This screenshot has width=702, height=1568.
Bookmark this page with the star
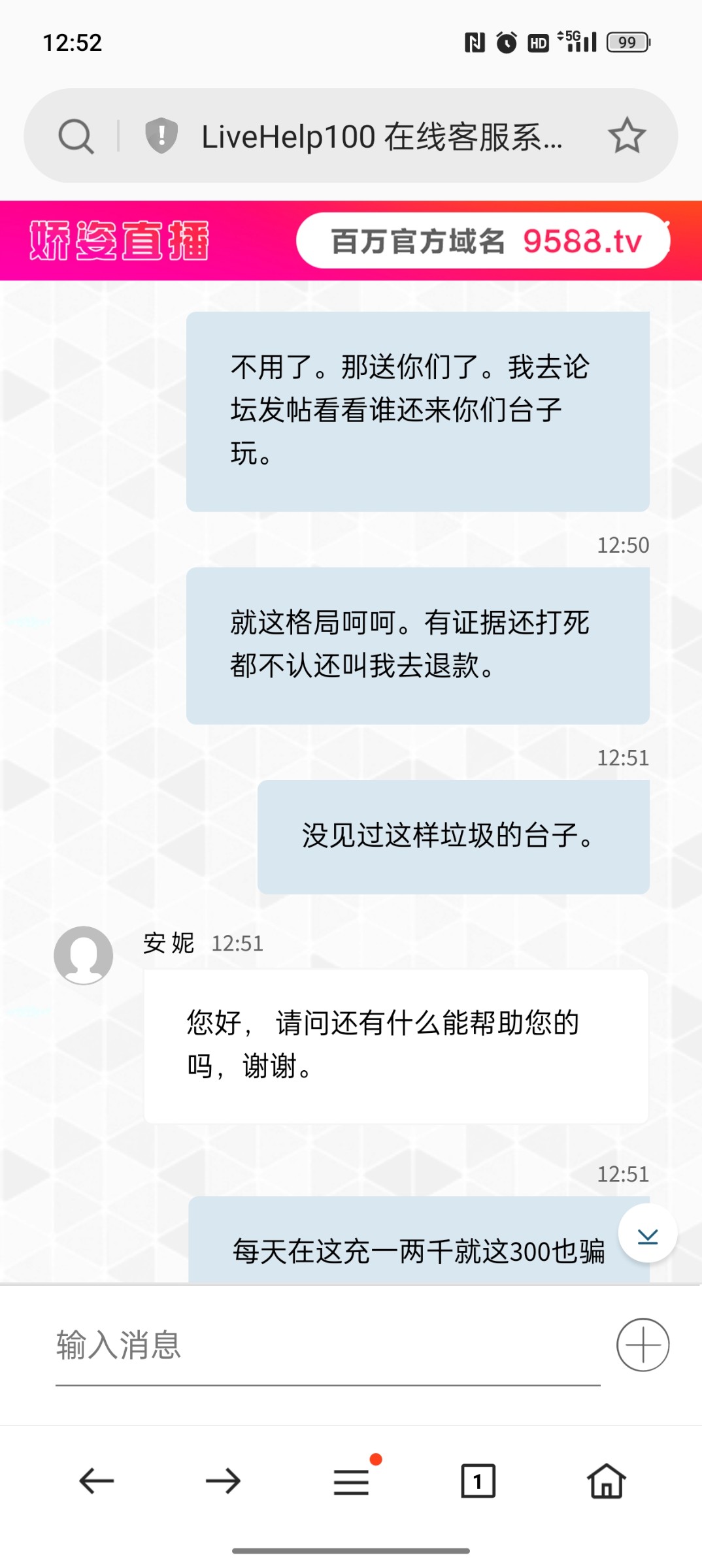tap(627, 136)
